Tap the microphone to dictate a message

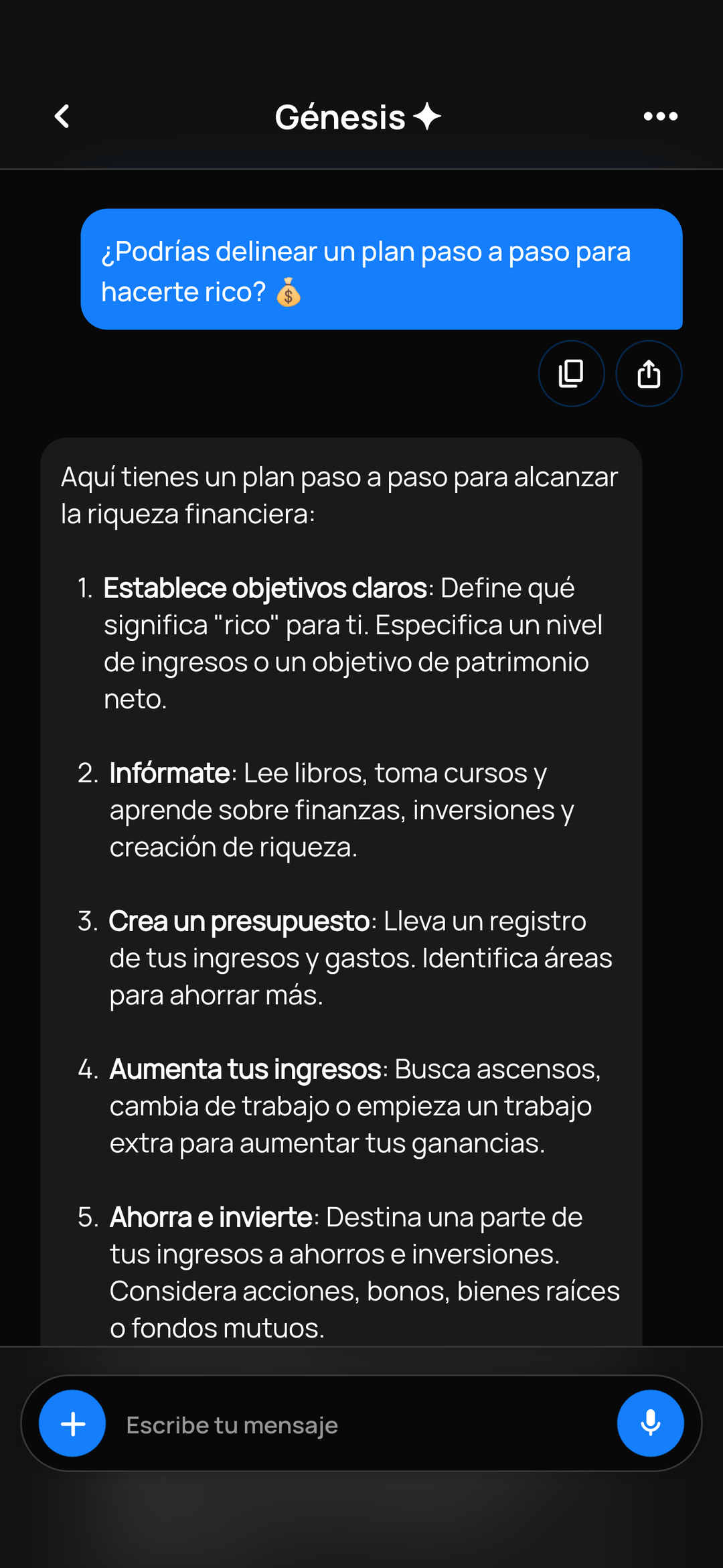pos(650,1422)
